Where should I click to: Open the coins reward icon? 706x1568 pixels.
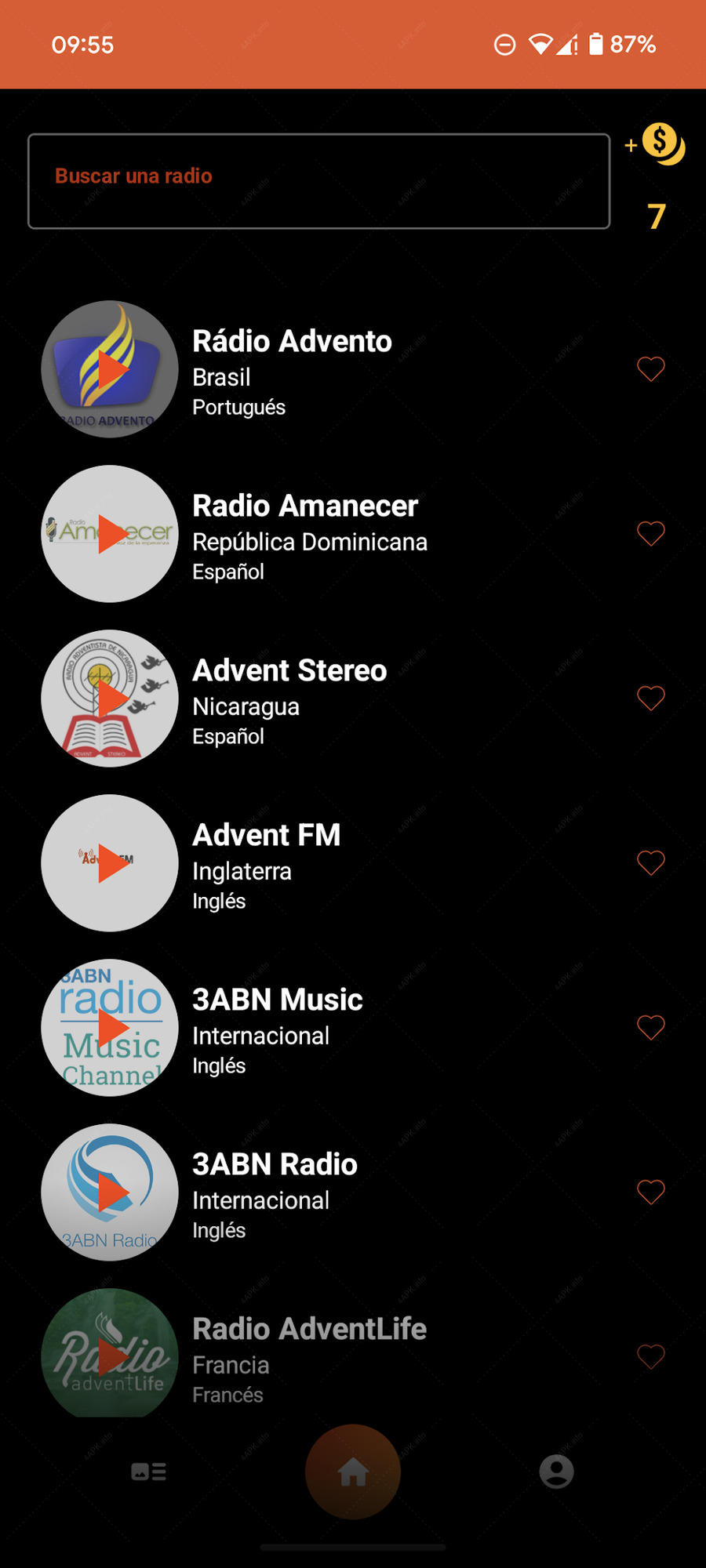click(x=655, y=144)
